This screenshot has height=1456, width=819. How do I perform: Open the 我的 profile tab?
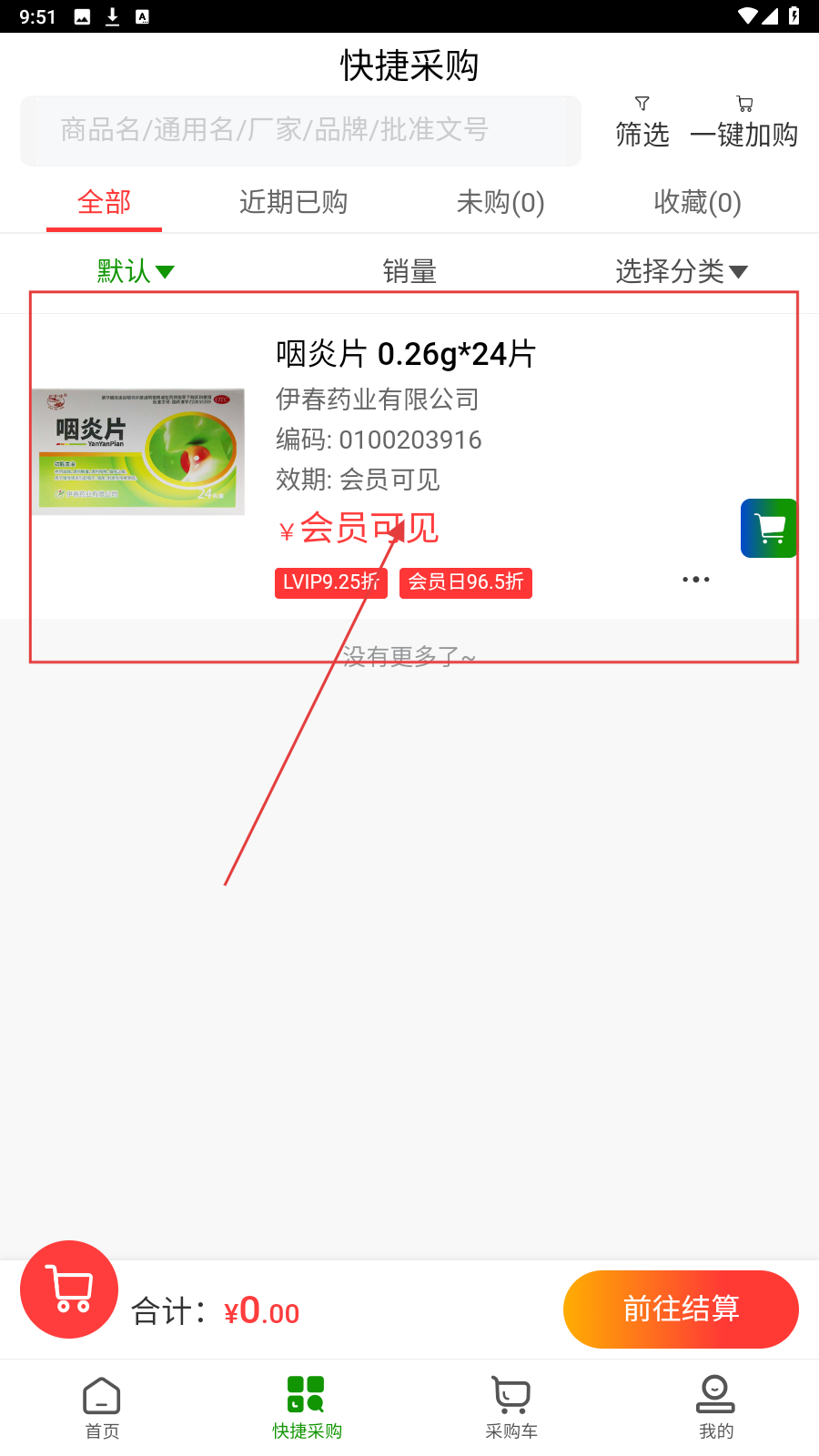click(x=716, y=1407)
